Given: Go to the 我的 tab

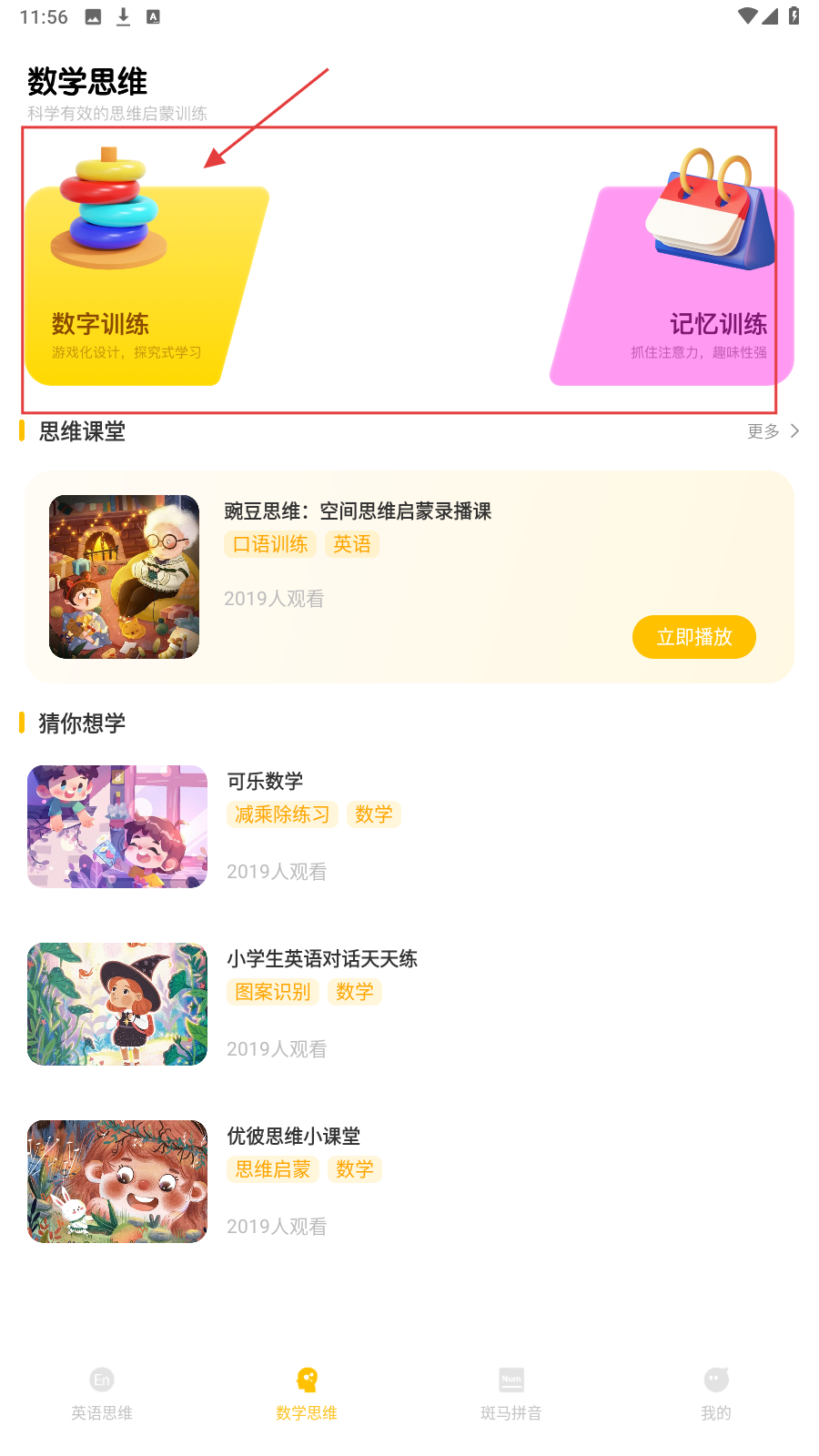Looking at the screenshot, I should point(716,1393).
